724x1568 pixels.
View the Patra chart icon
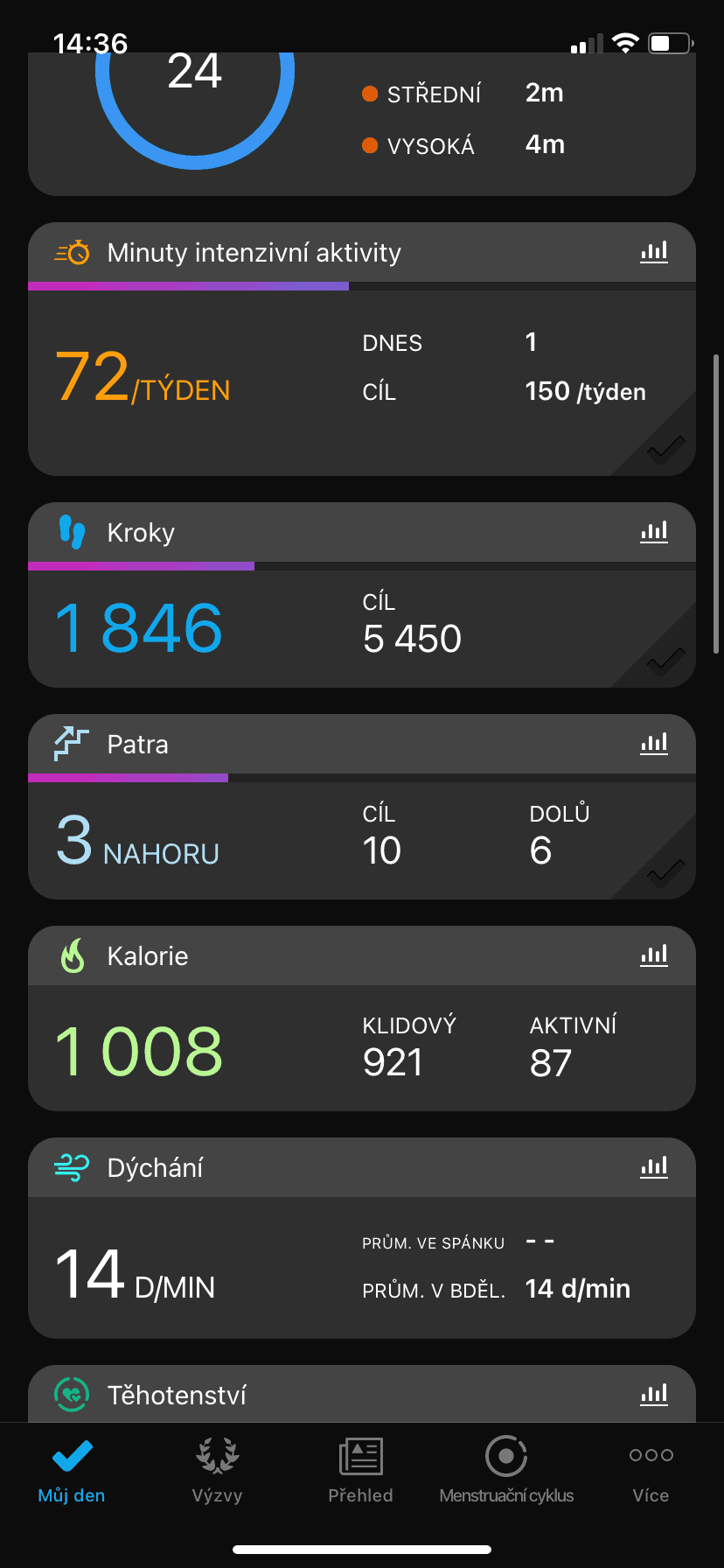click(654, 744)
